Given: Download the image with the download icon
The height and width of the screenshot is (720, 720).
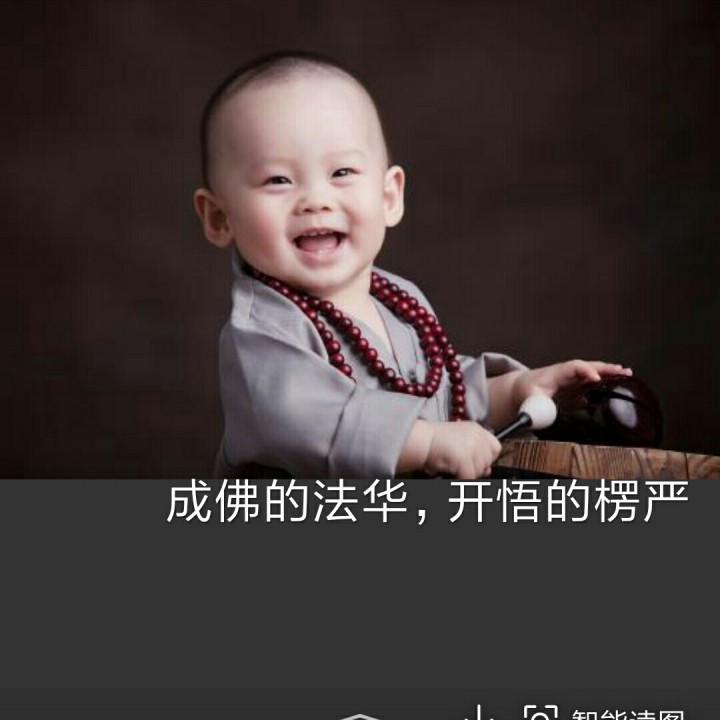Looking at the screenshot, I should 479,714.
